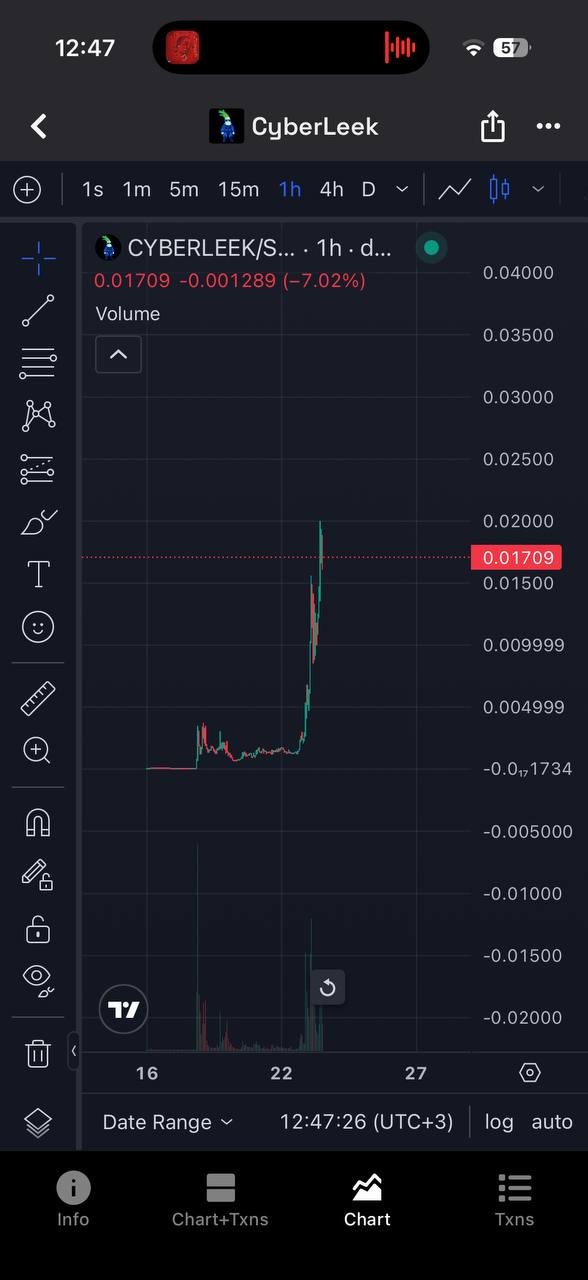Select the trend line drawing tool

pos(38,311)
